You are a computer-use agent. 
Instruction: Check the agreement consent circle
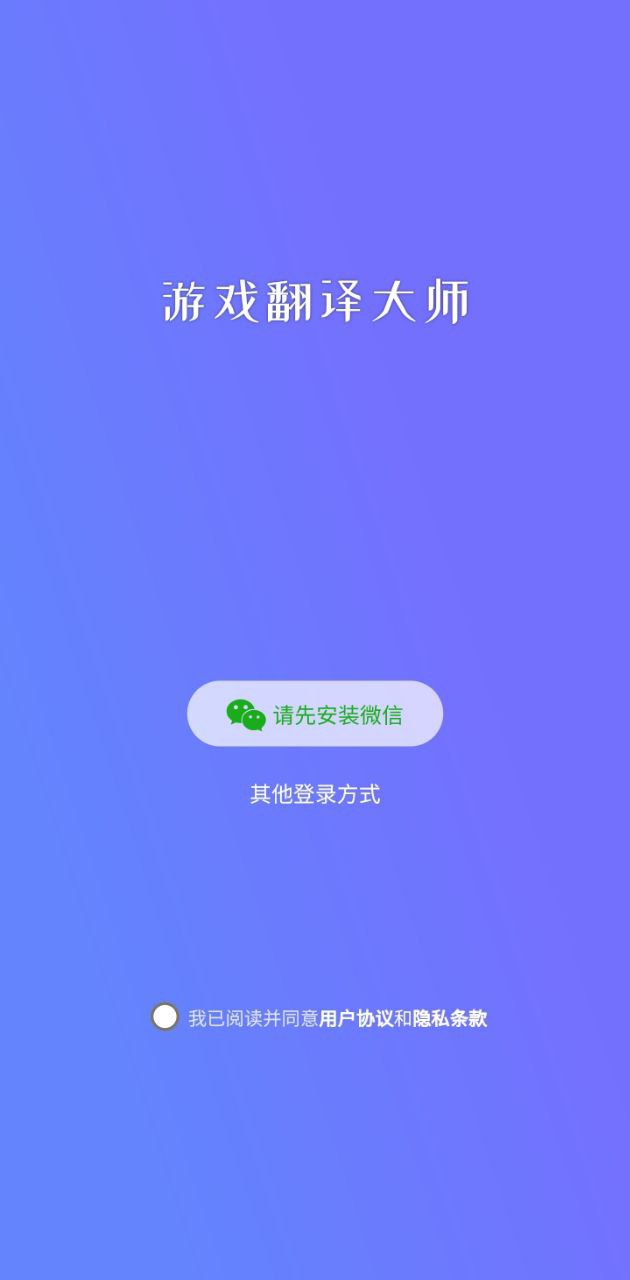(165, 1017)
